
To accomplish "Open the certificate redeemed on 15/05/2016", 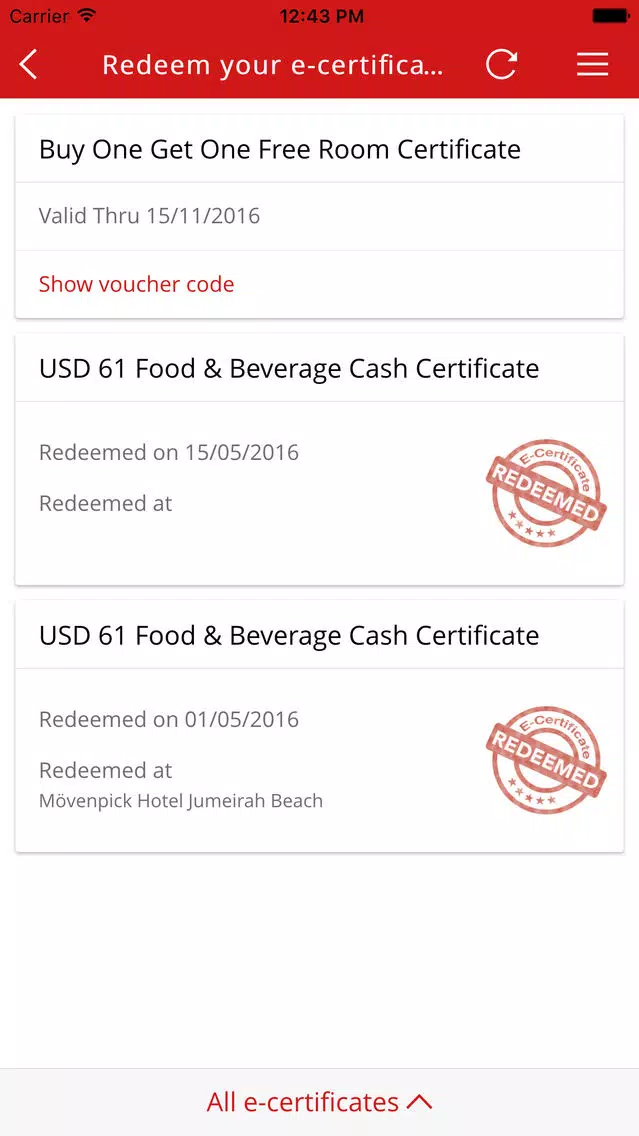I will coord(320,459).
